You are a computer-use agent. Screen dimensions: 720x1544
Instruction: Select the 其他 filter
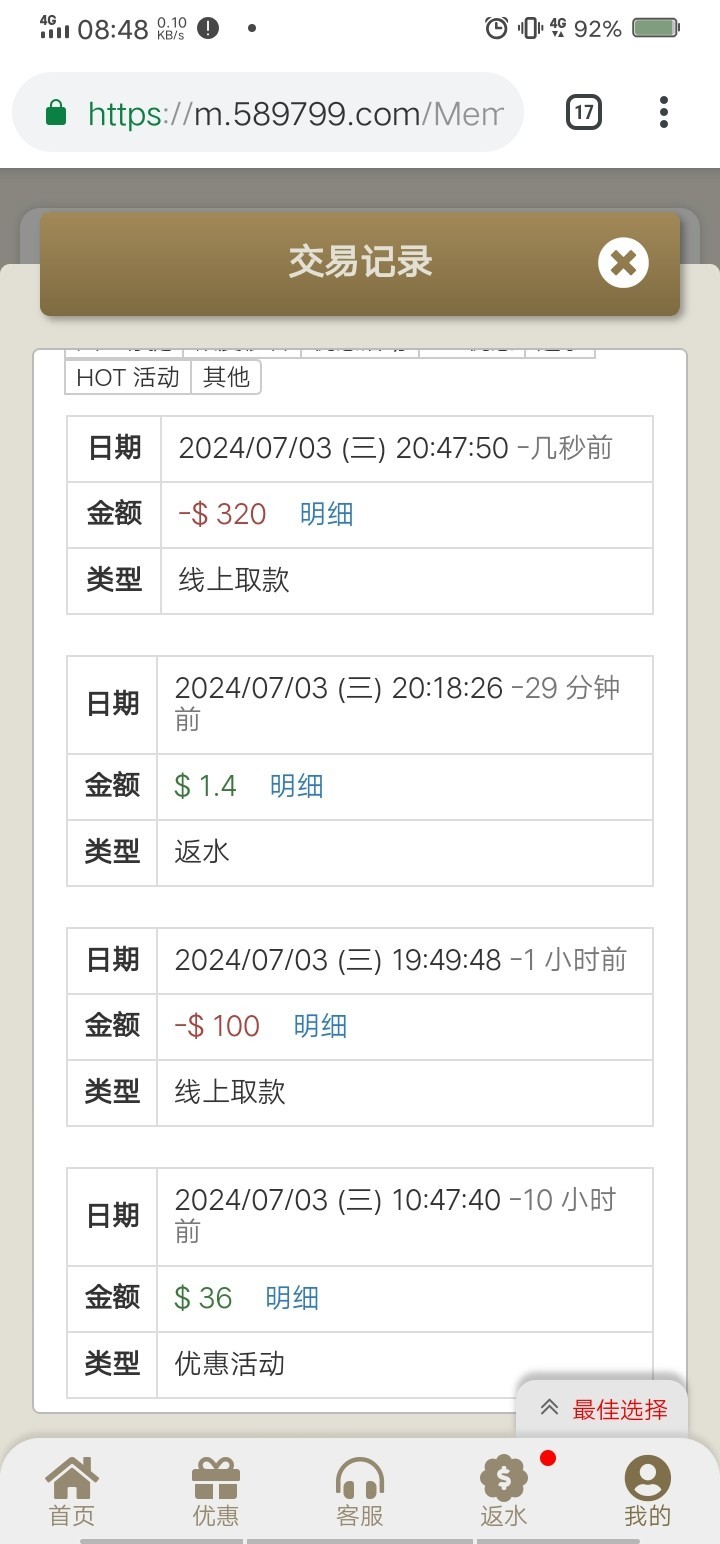click(226, 377)
